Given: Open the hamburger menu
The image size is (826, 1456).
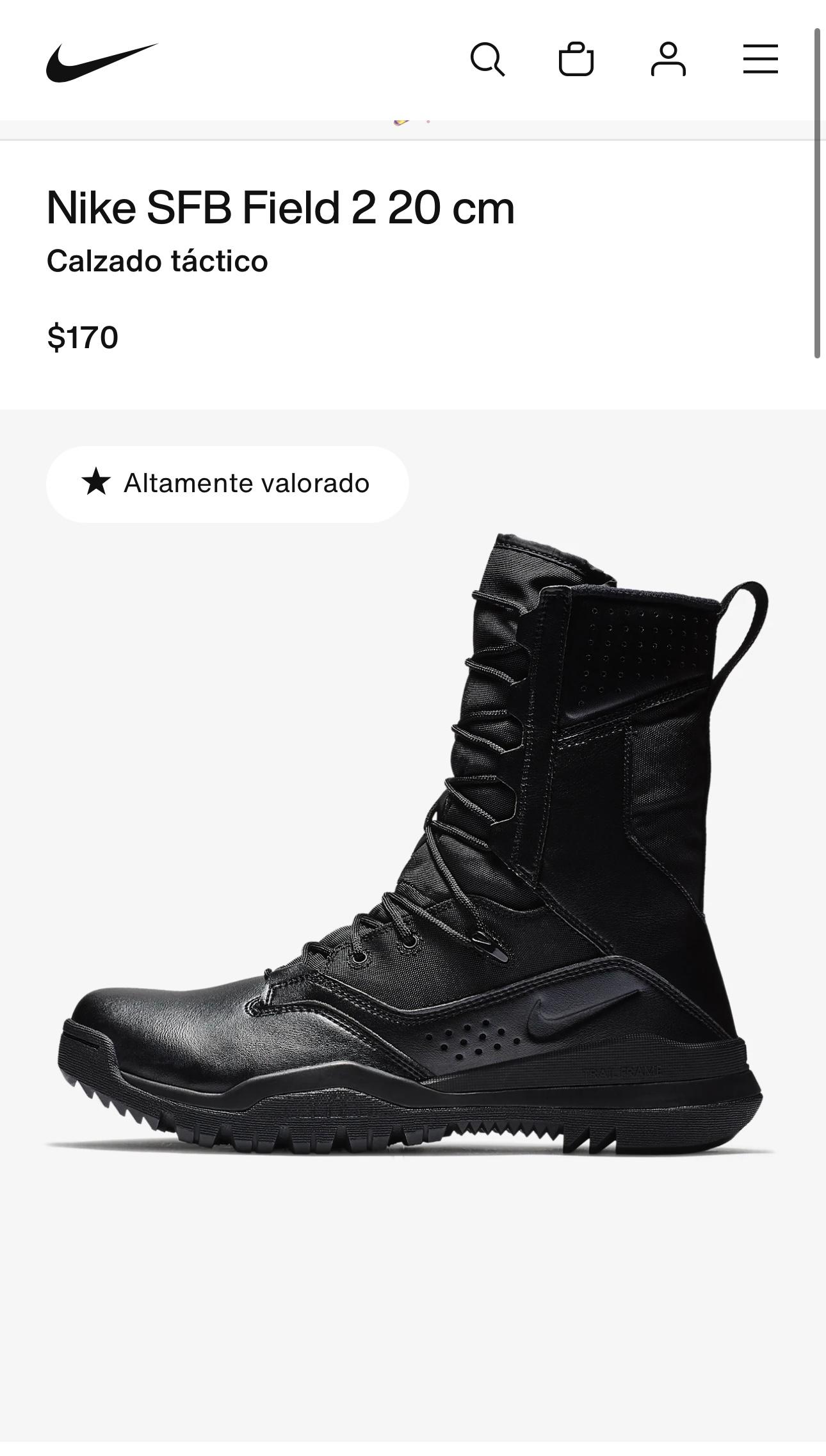Looking at the screenshot, I should [x=761, y=60].
